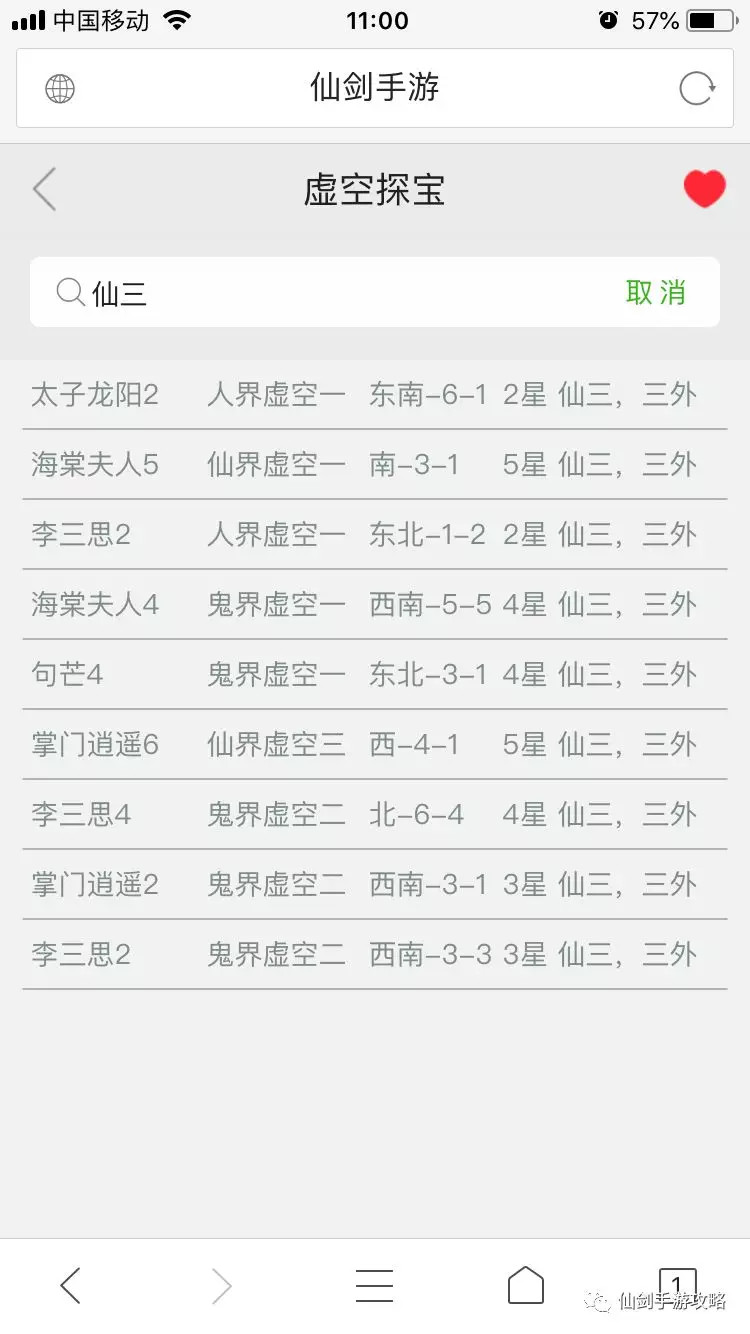Open the browser menu button
Screen dimensions: 750x1334
[374, 1286]
